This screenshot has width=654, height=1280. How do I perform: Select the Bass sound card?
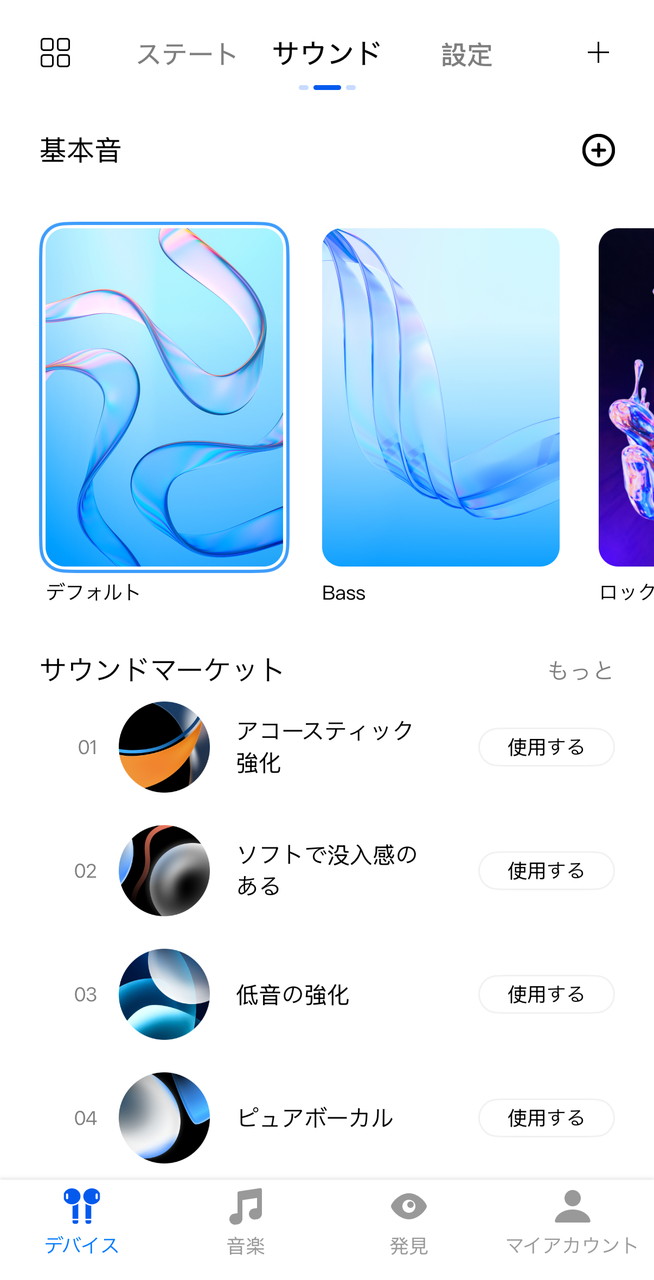coord(440,397)
